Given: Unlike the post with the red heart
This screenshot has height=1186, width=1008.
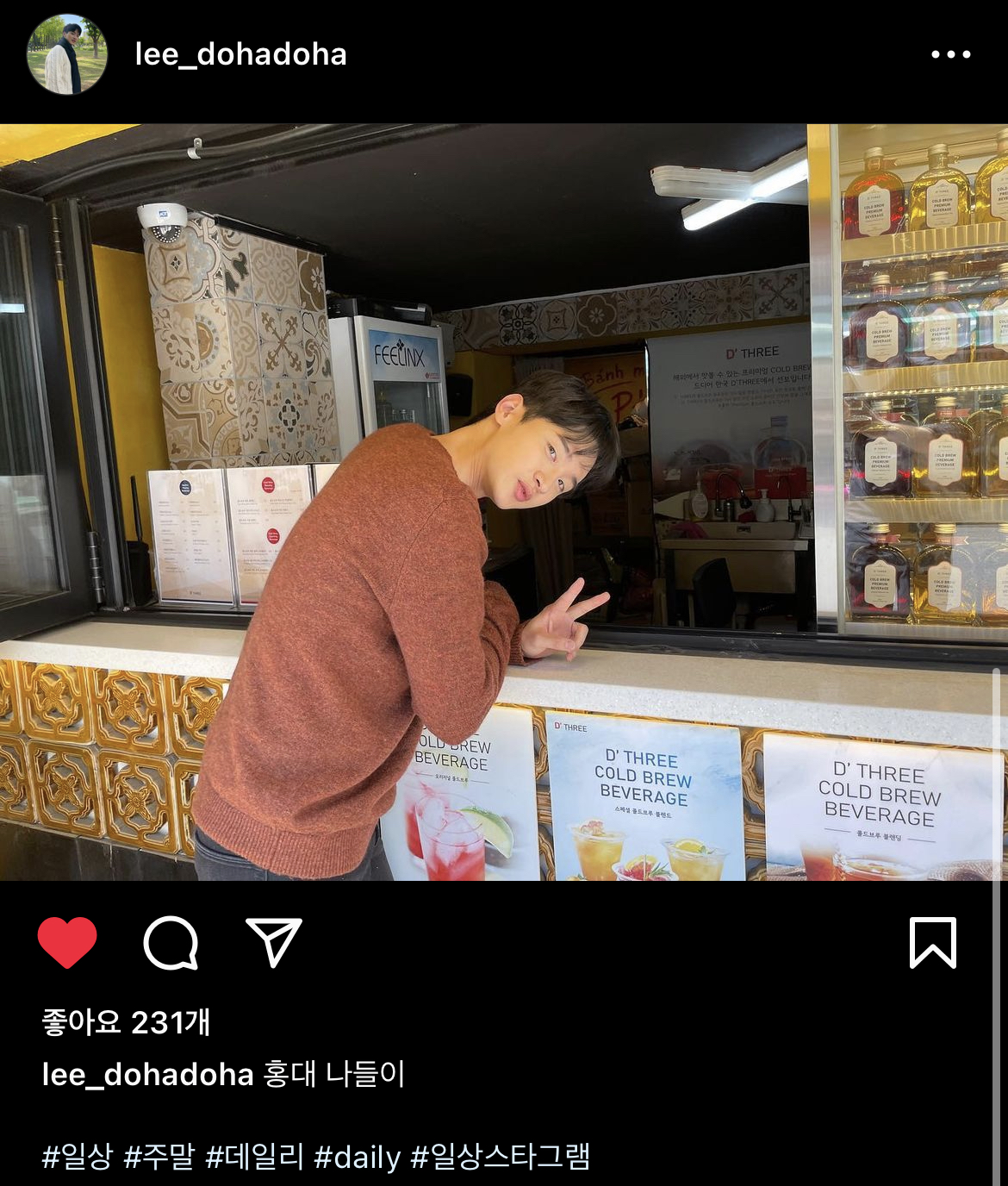Looking at the screenshot, I should point(67,942).
